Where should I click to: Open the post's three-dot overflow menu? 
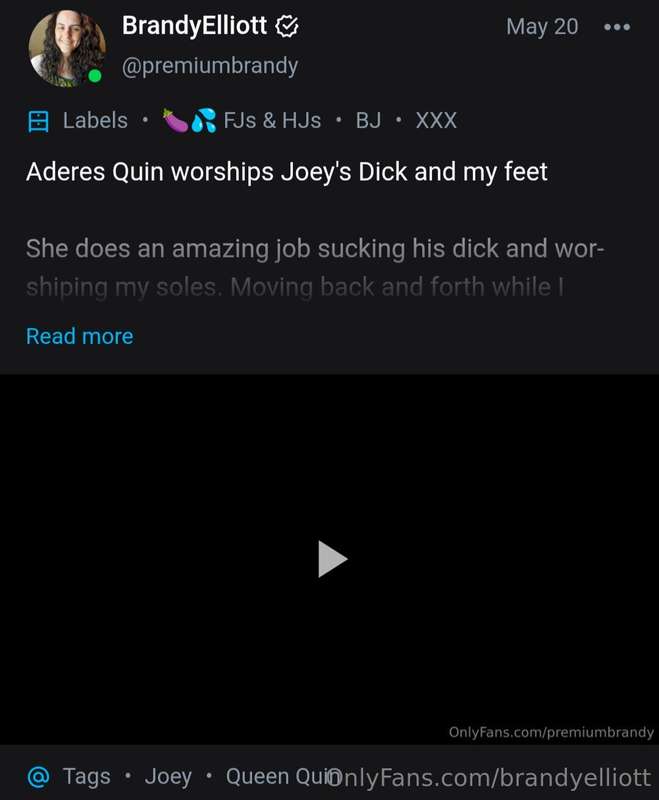[x=617, y=27]
